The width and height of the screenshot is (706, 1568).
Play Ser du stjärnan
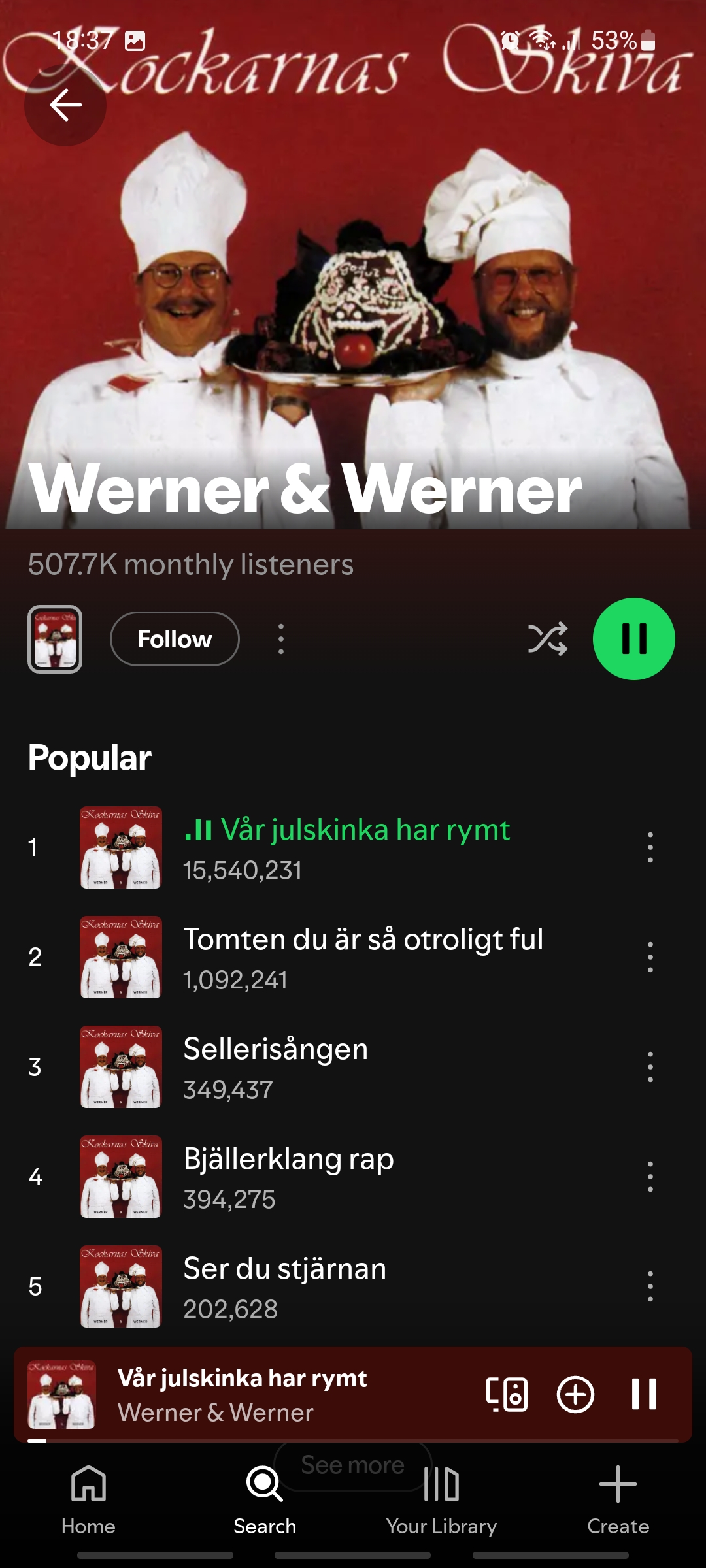353,1286
